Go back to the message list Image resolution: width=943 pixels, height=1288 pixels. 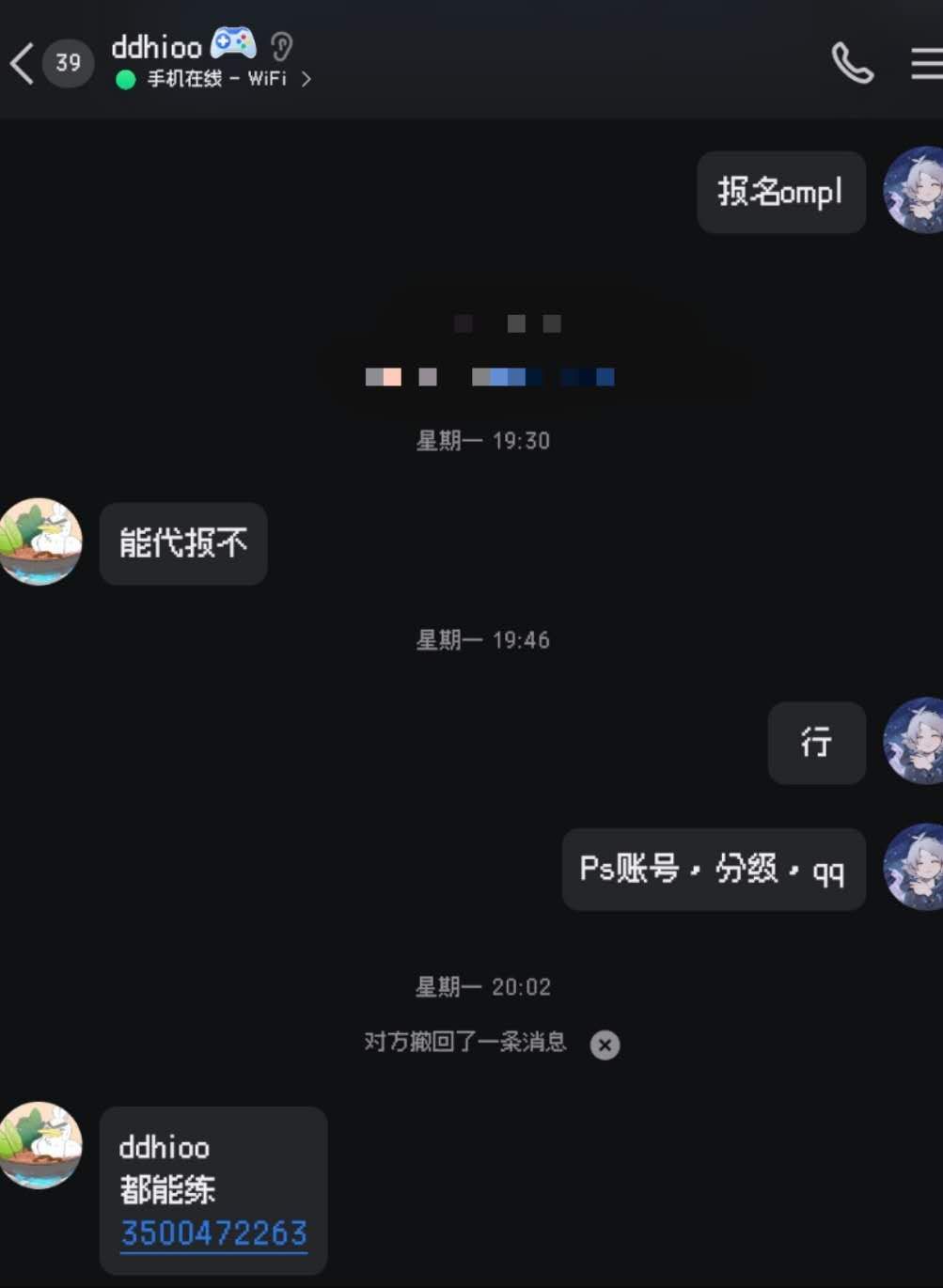coord(23,64)
